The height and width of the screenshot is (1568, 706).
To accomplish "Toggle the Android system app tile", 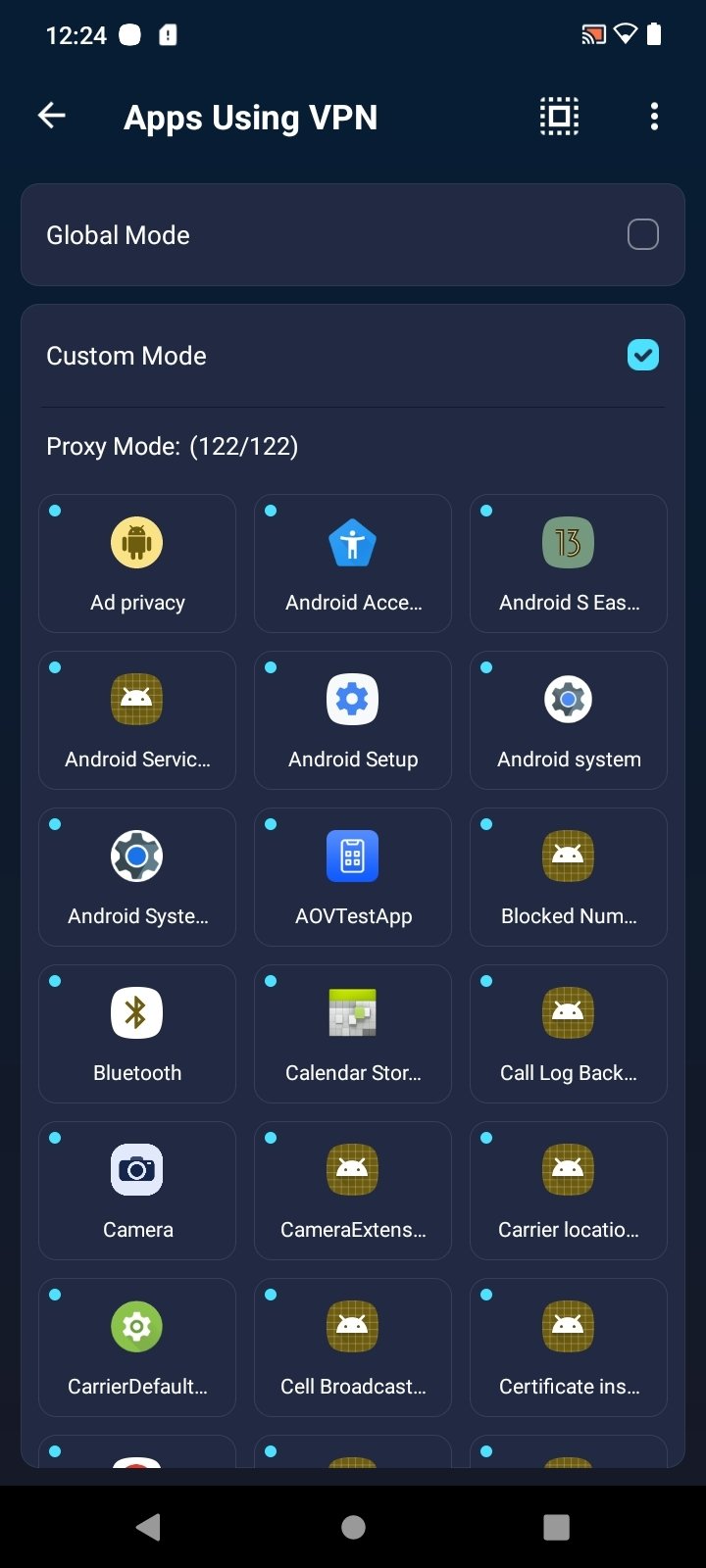I will point(569,720).
